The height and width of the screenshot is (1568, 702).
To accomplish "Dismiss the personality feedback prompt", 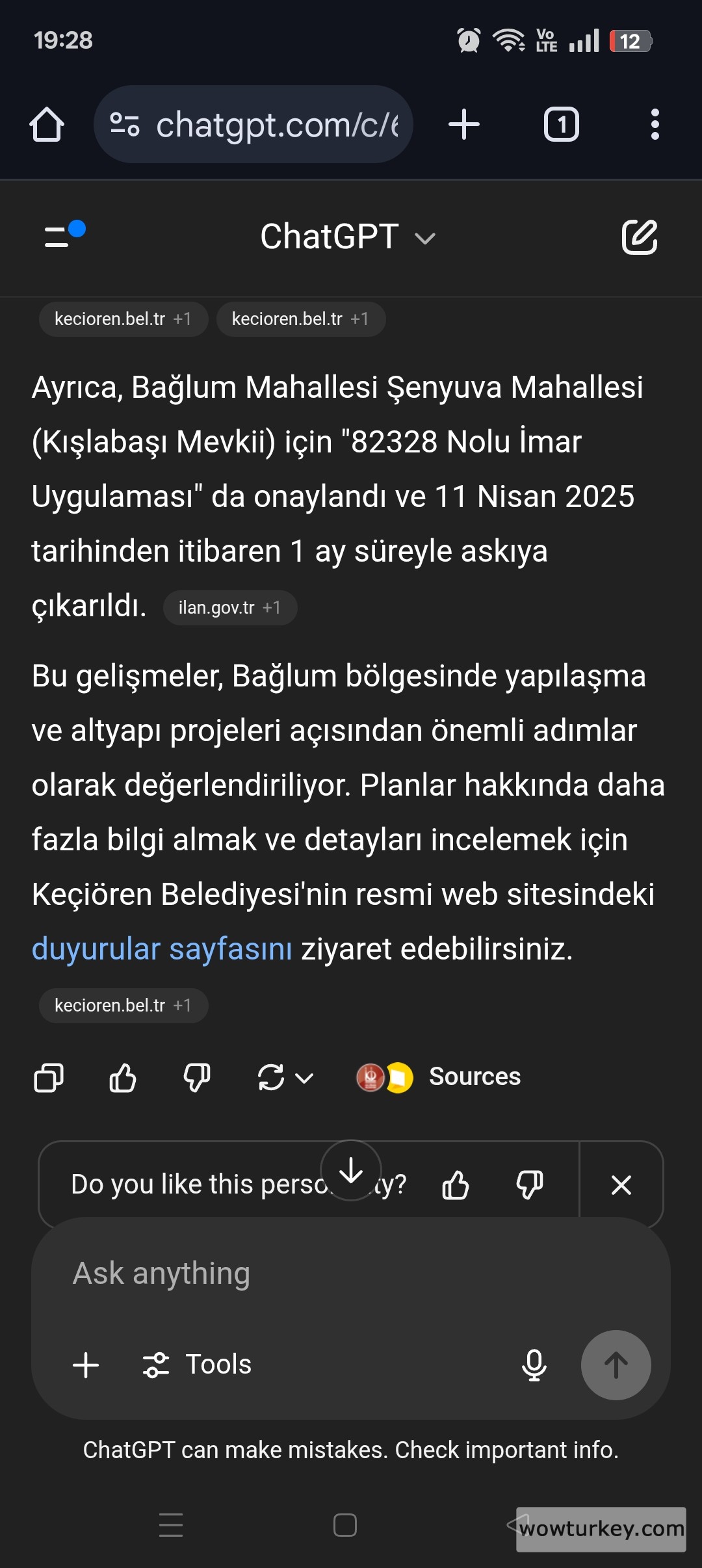I will 621,1184.
